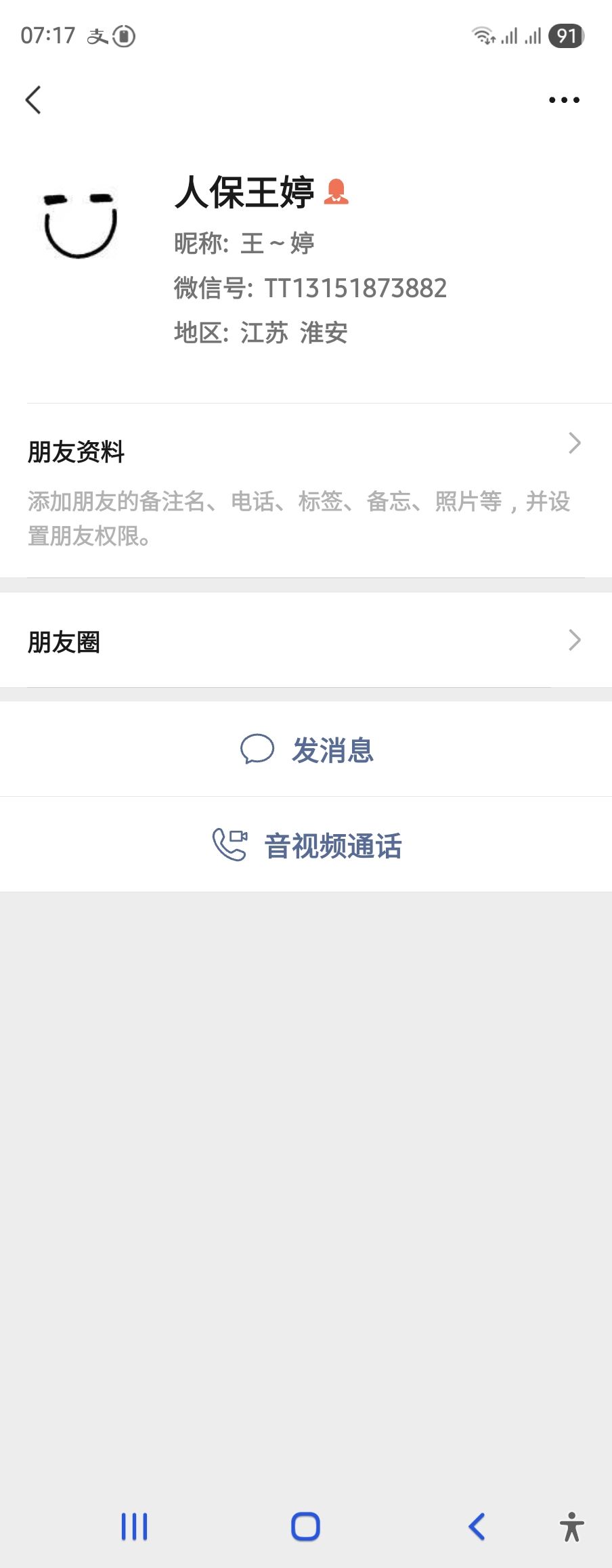This screenshot has width=612, height=1568.
Task: Open the three-dot more options menu
Action: [x=563, y=100]
